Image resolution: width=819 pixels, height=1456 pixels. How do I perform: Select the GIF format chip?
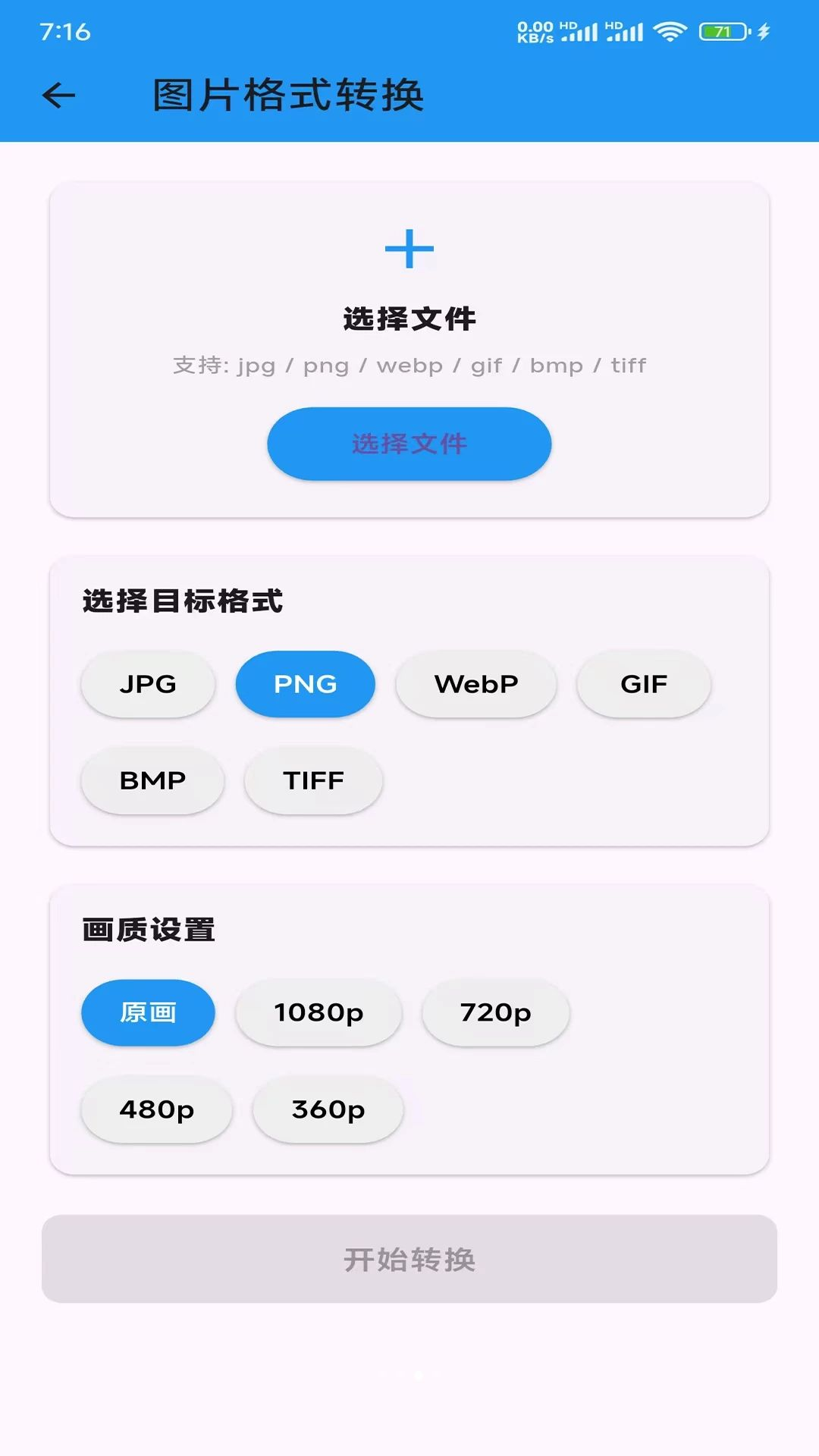pyautogui.click(x=644, y=684)
